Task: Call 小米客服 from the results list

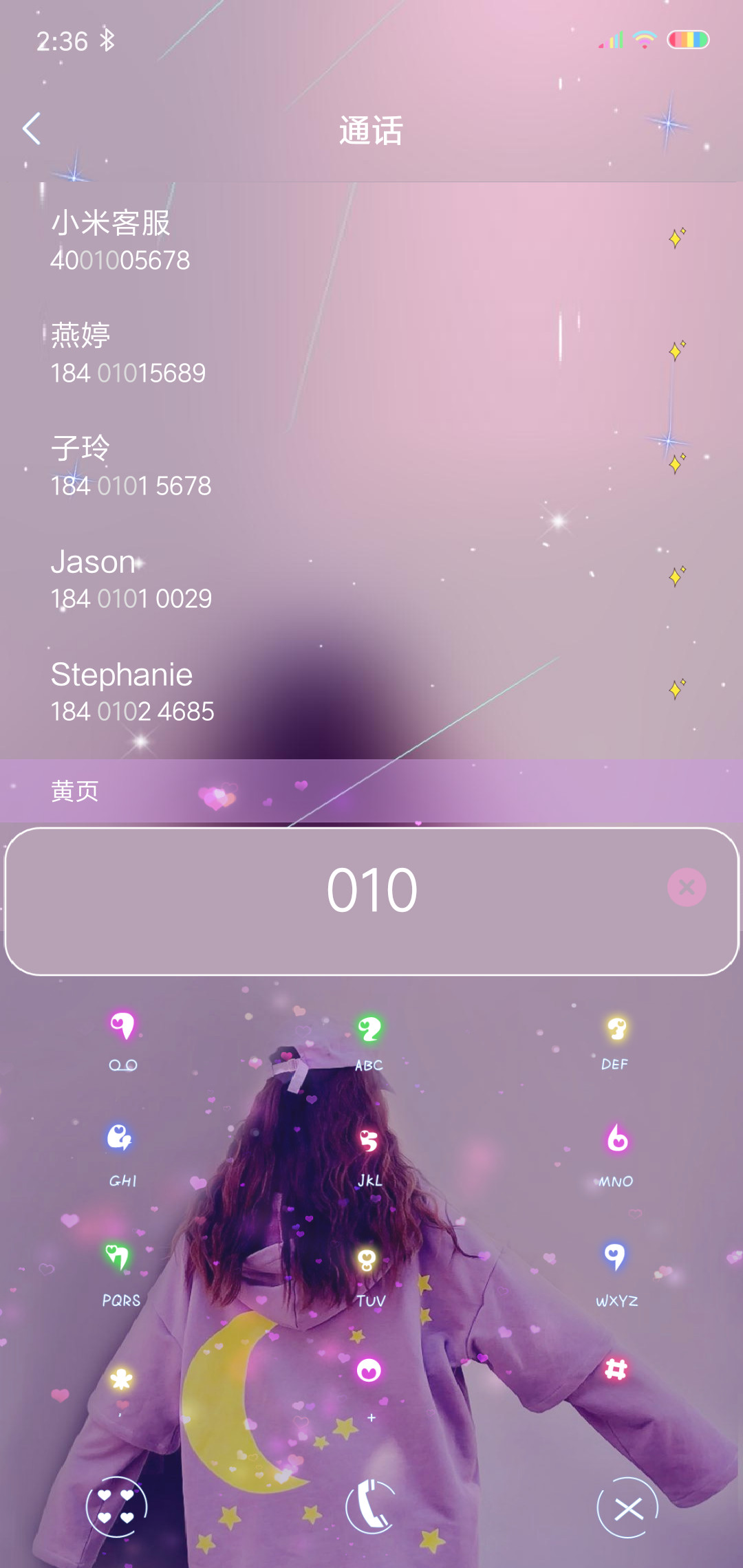Action: tap(371, 240)
